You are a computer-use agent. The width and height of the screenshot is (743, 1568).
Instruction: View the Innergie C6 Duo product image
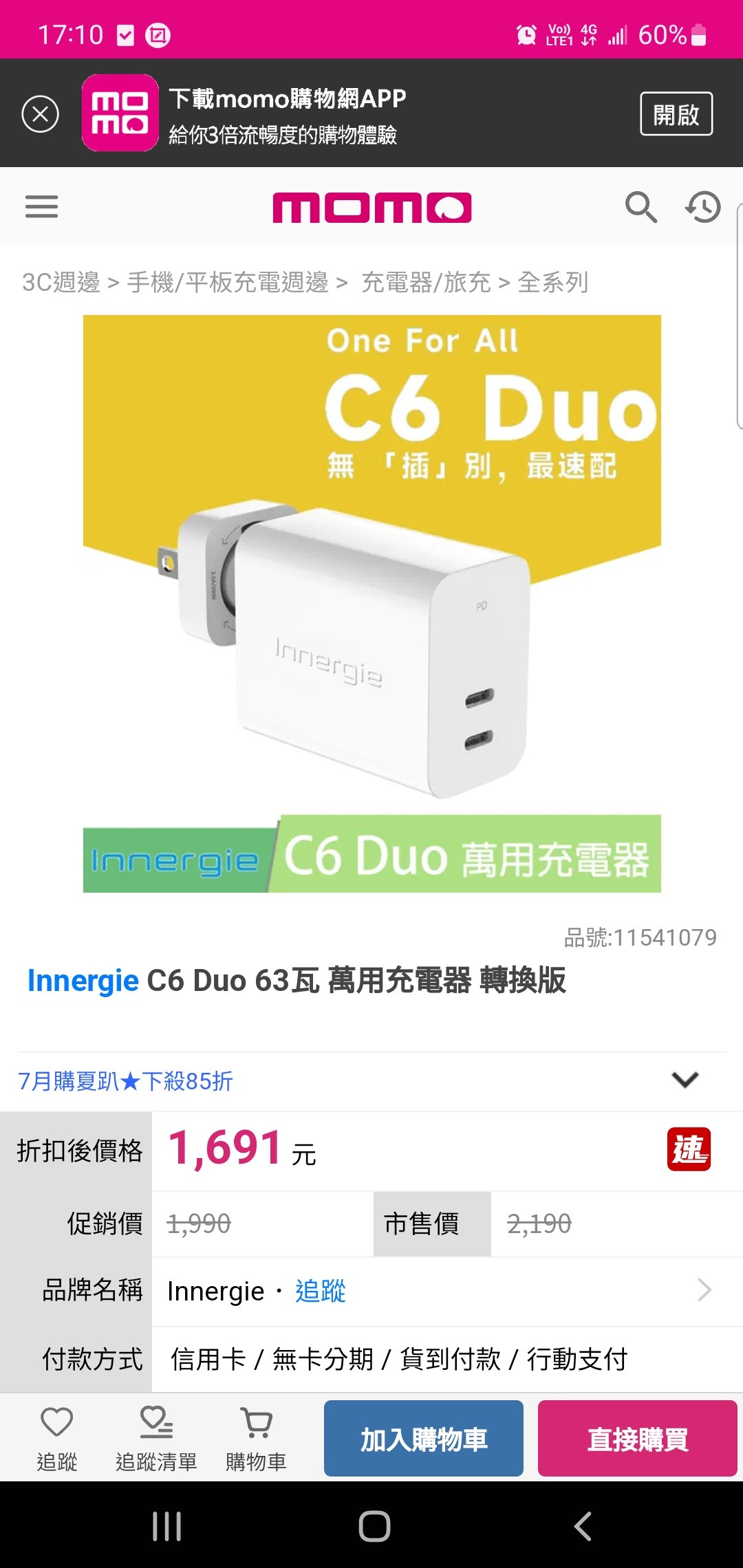click(x=371, y=603)
